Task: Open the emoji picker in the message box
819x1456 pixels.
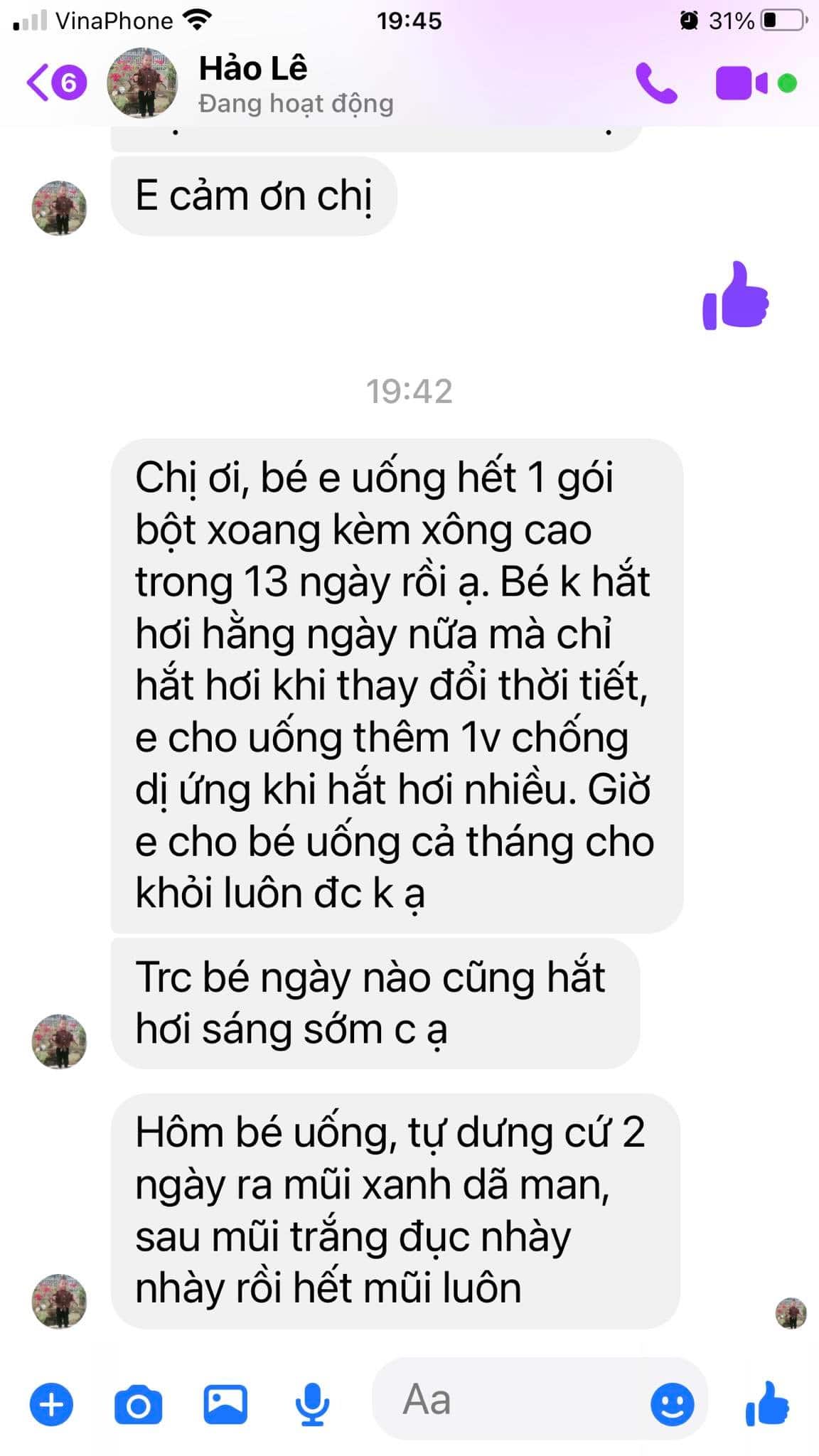Action: click(672, 1404)
